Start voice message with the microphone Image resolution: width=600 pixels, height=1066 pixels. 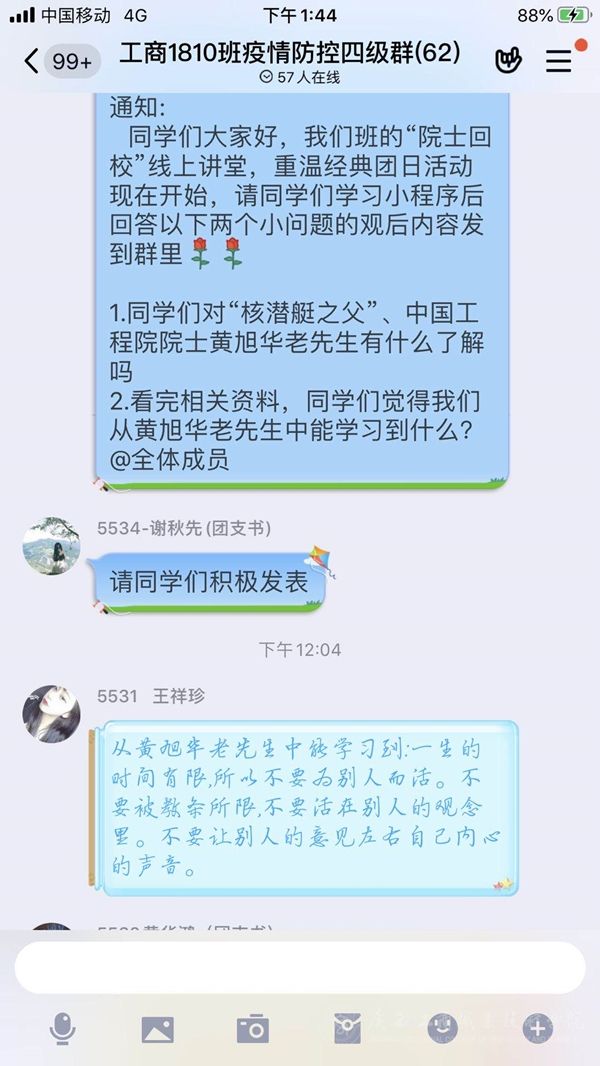63,1028
